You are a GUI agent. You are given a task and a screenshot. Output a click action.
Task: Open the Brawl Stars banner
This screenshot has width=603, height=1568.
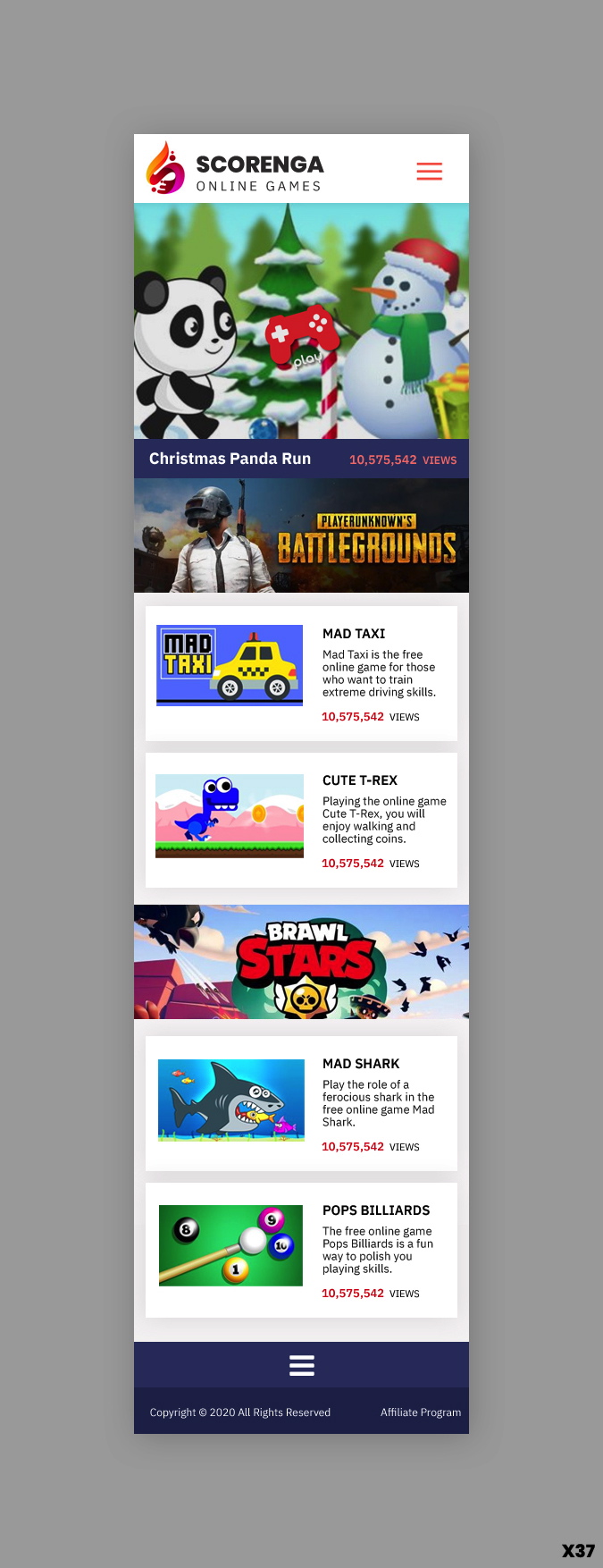301,962
